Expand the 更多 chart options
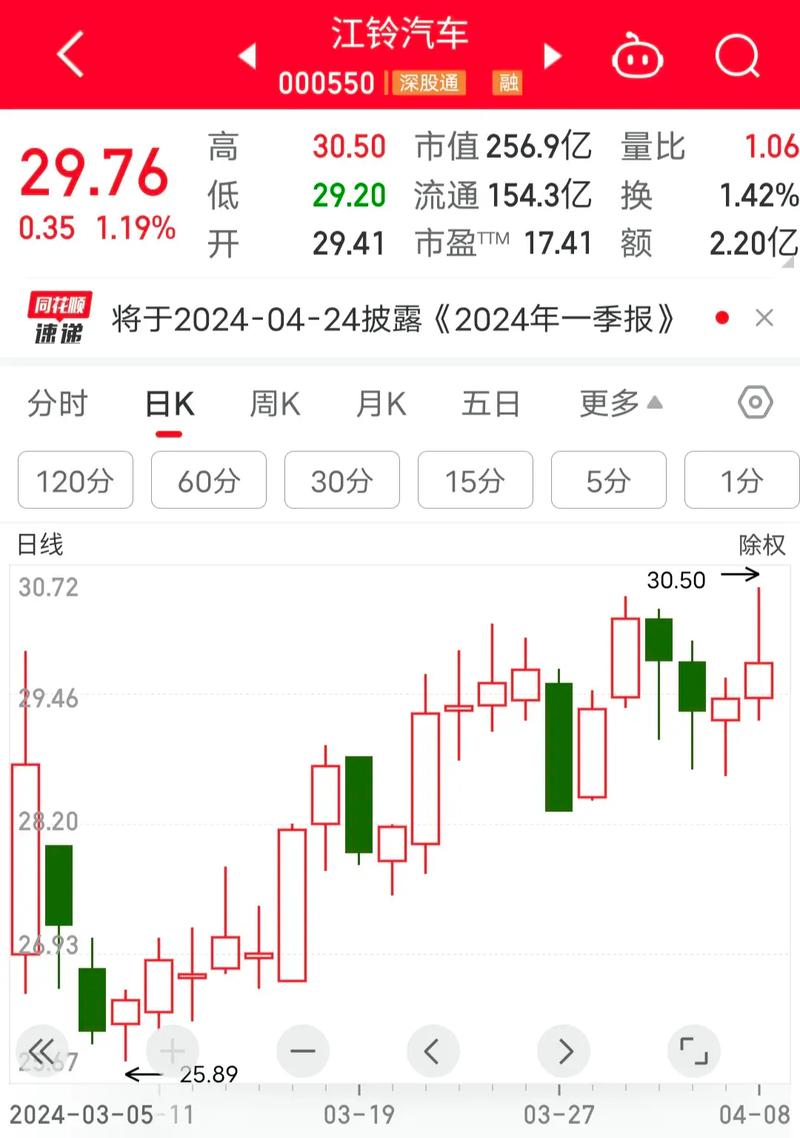Image resolution: width=800 pixels, height=1138 pixels. coord(620,404)
